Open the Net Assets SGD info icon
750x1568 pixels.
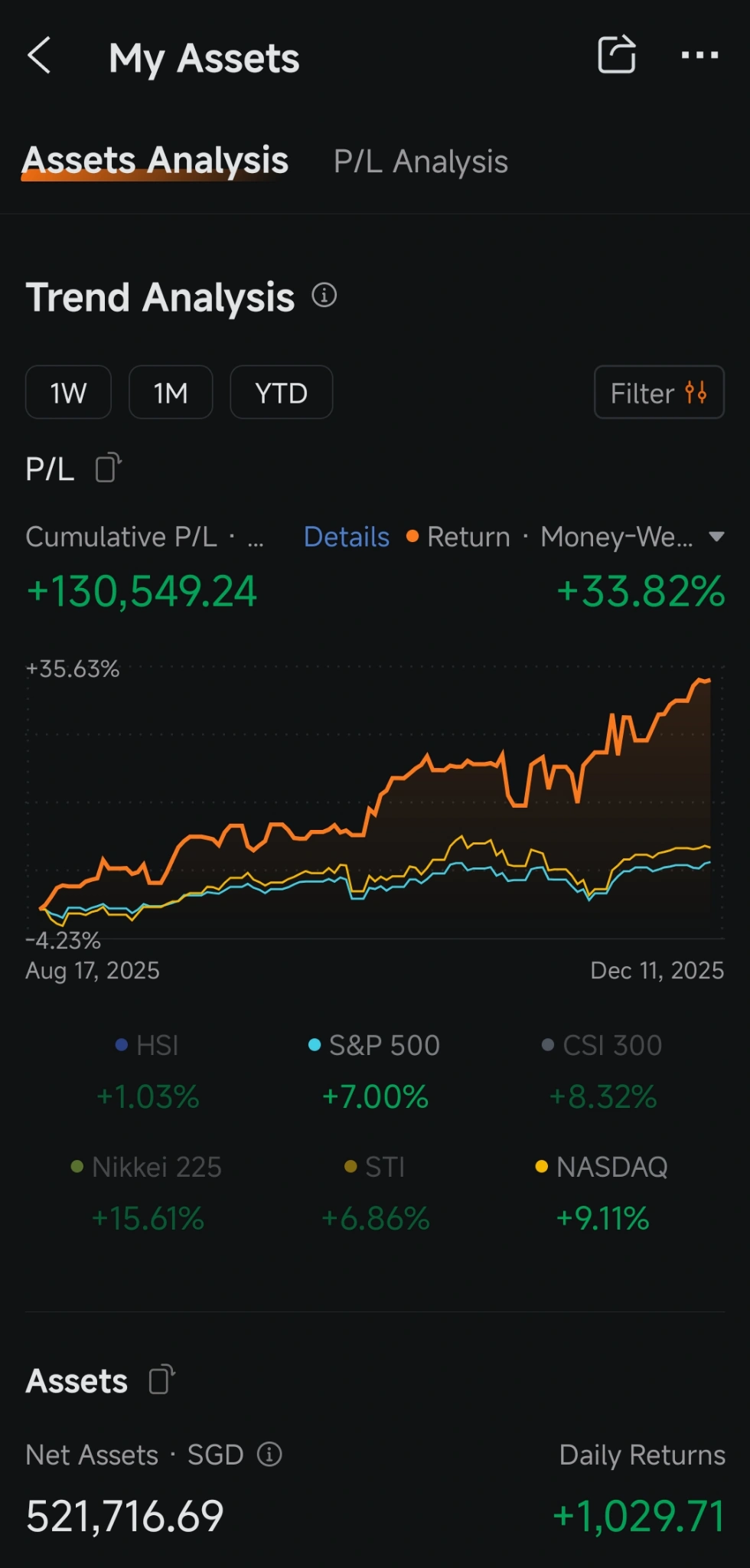coord(269,1454)
